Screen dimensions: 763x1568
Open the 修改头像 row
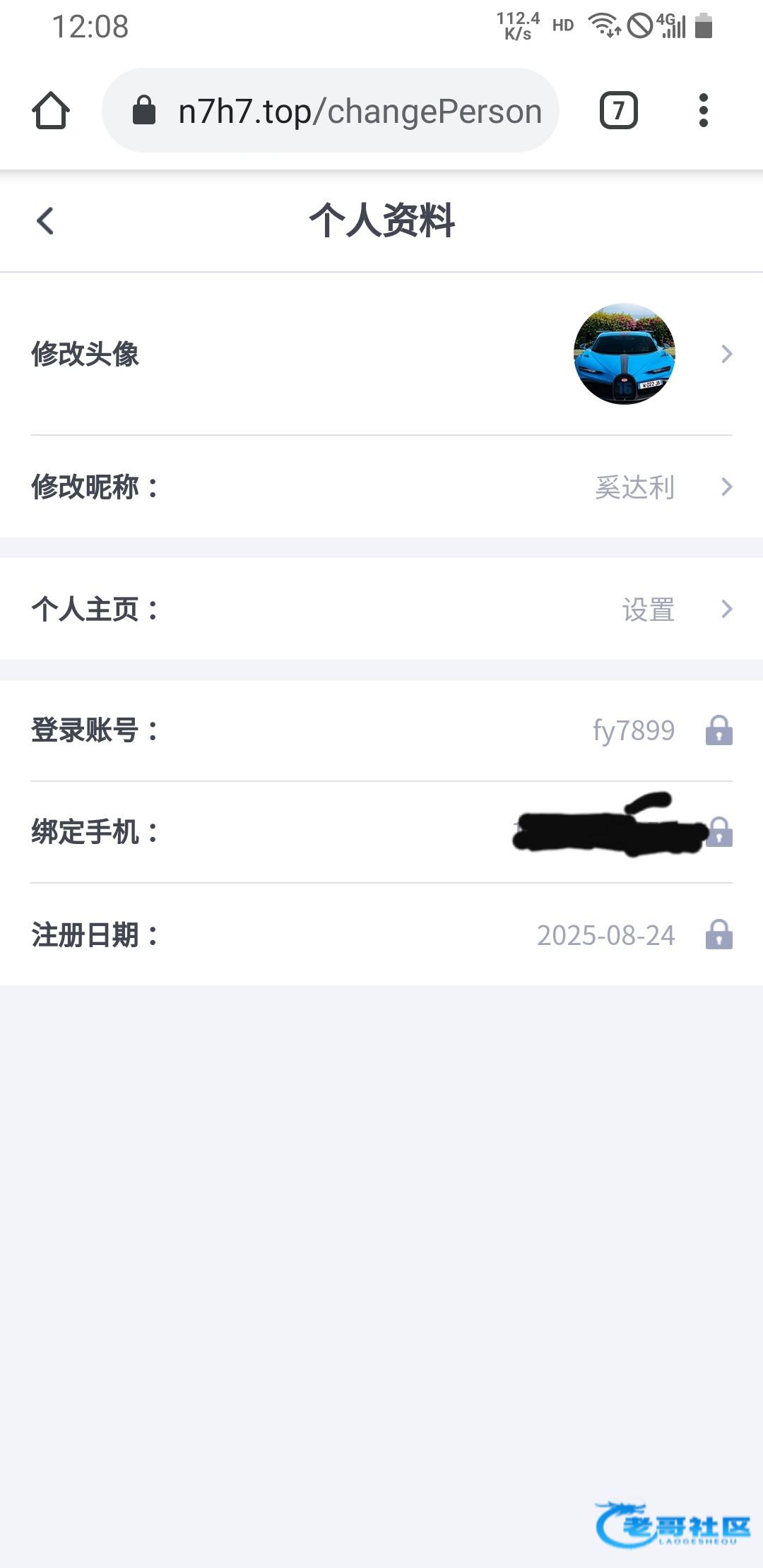click(x=381, y=354)
